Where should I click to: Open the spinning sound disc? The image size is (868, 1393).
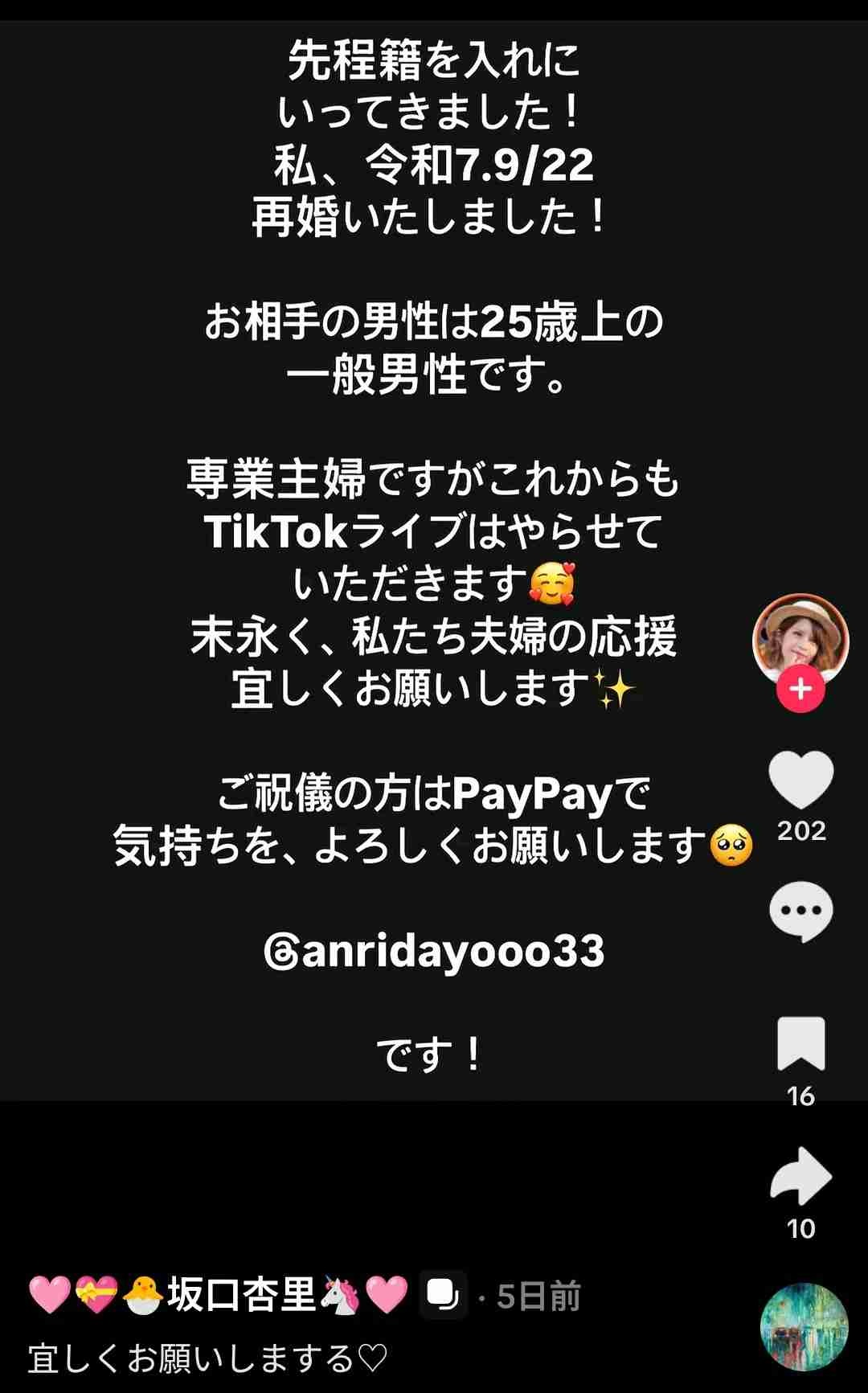pyautogui.click(x=804, y=1327)
